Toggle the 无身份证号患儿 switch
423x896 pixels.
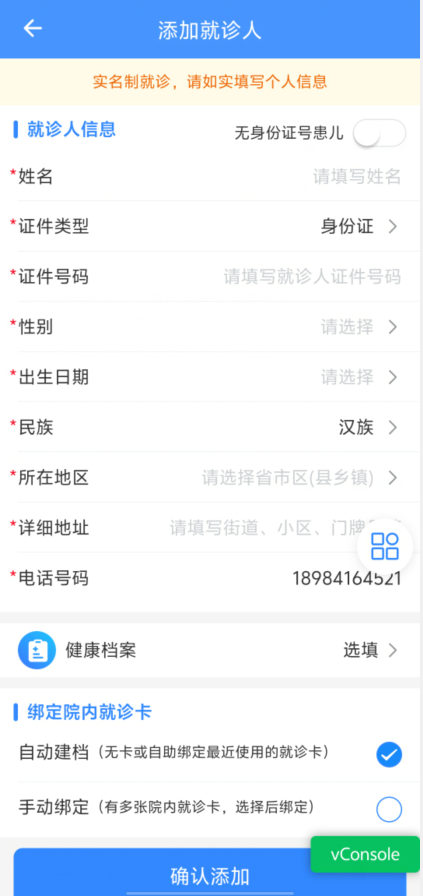(379, 134)
